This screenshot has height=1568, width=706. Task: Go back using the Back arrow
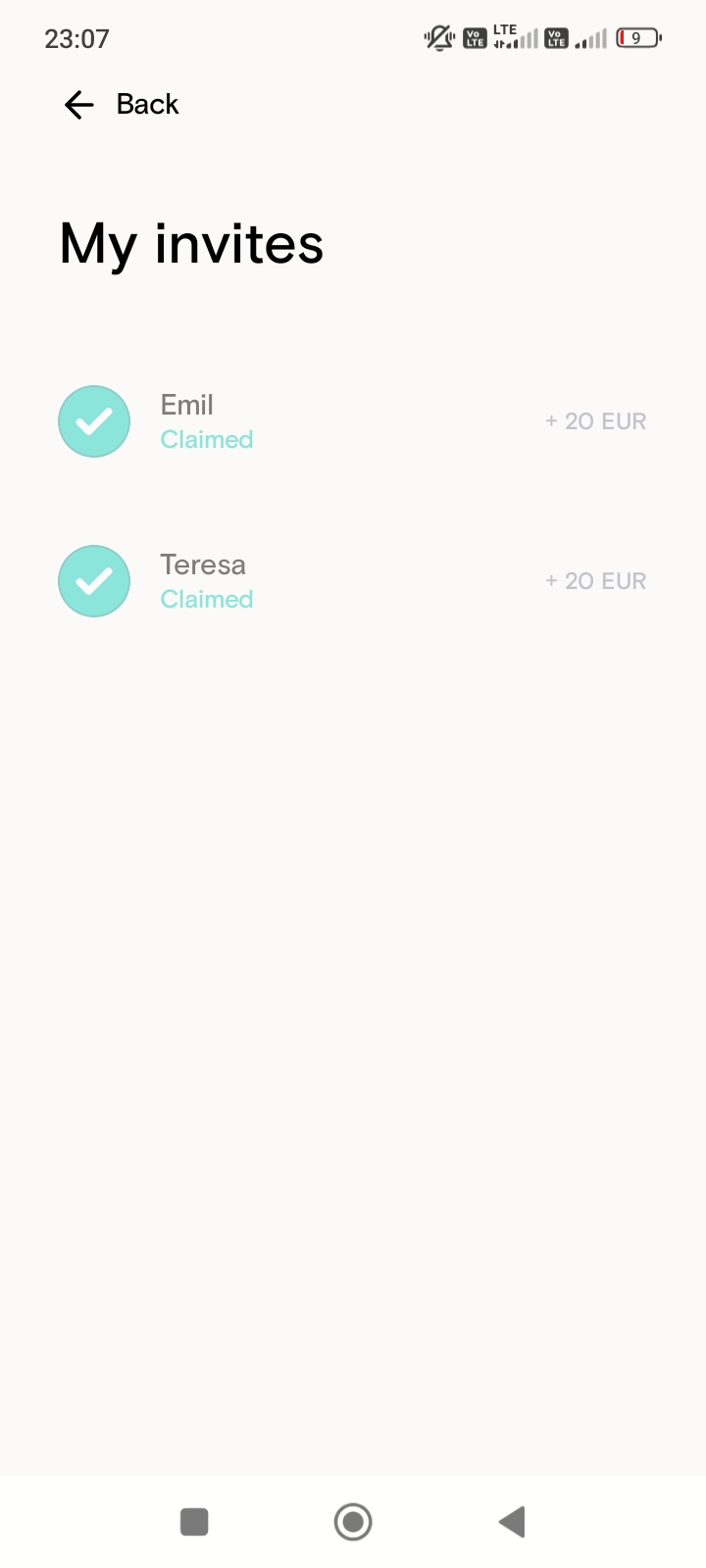pyautogui.click(x=78, y=105)
